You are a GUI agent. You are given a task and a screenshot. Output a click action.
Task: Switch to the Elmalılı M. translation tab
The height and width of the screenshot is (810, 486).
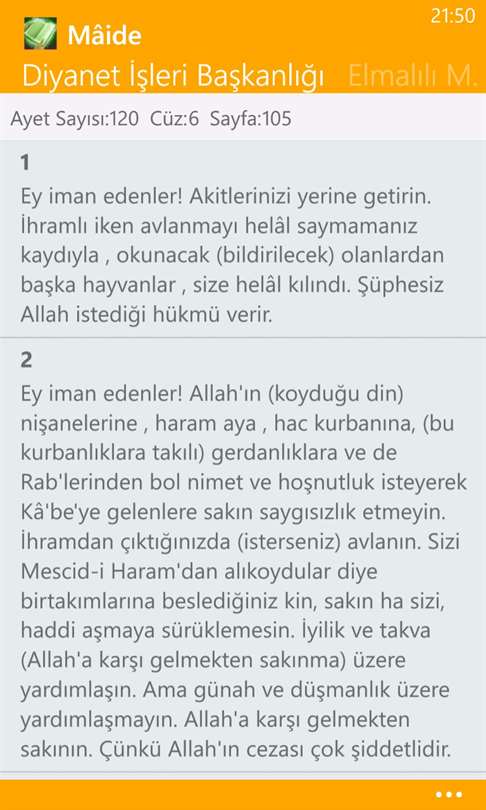click(x=412, y=76)
